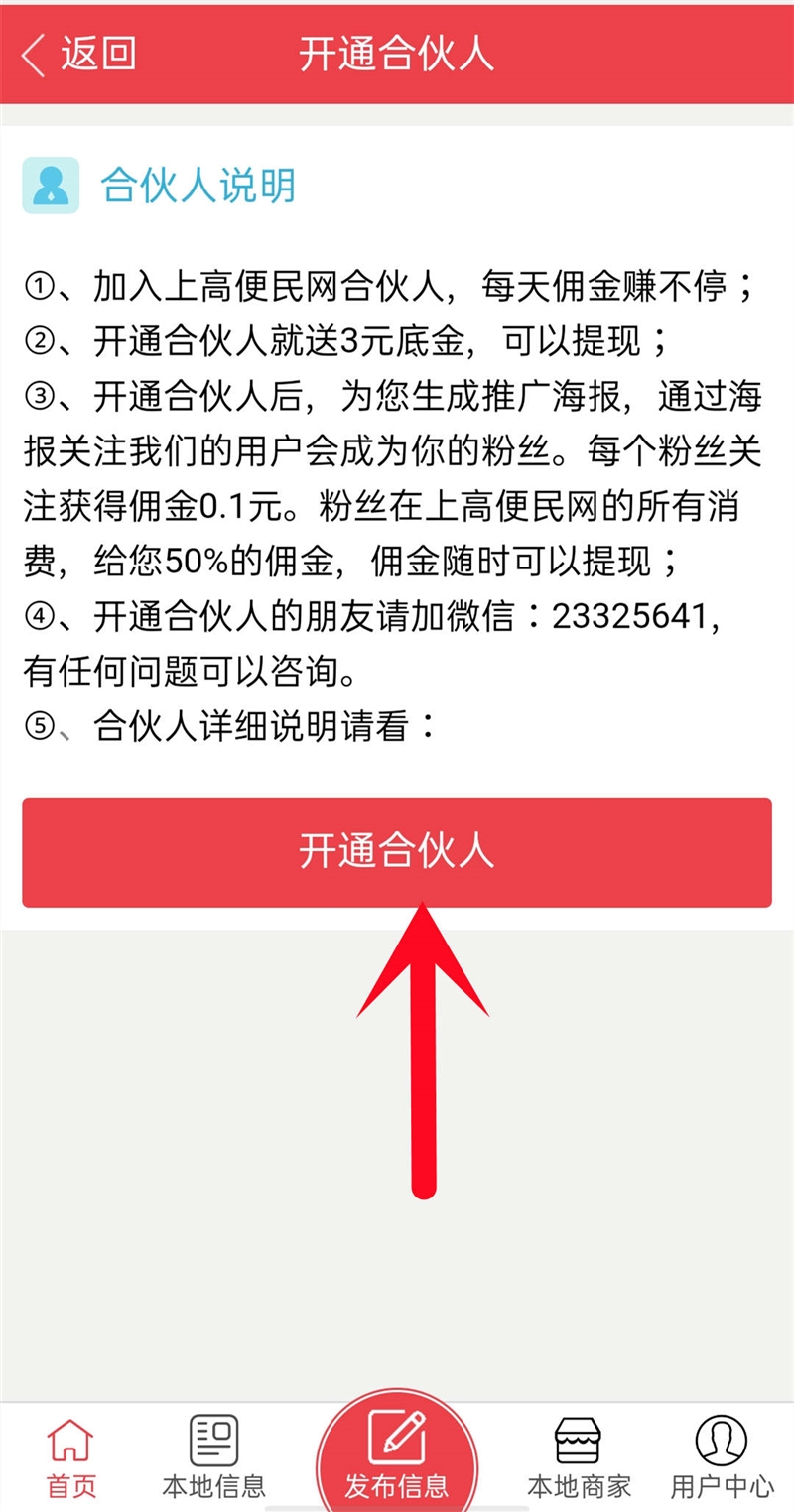Select 发布信息 to post information
794x1512 pixels.
(397, 1457)
